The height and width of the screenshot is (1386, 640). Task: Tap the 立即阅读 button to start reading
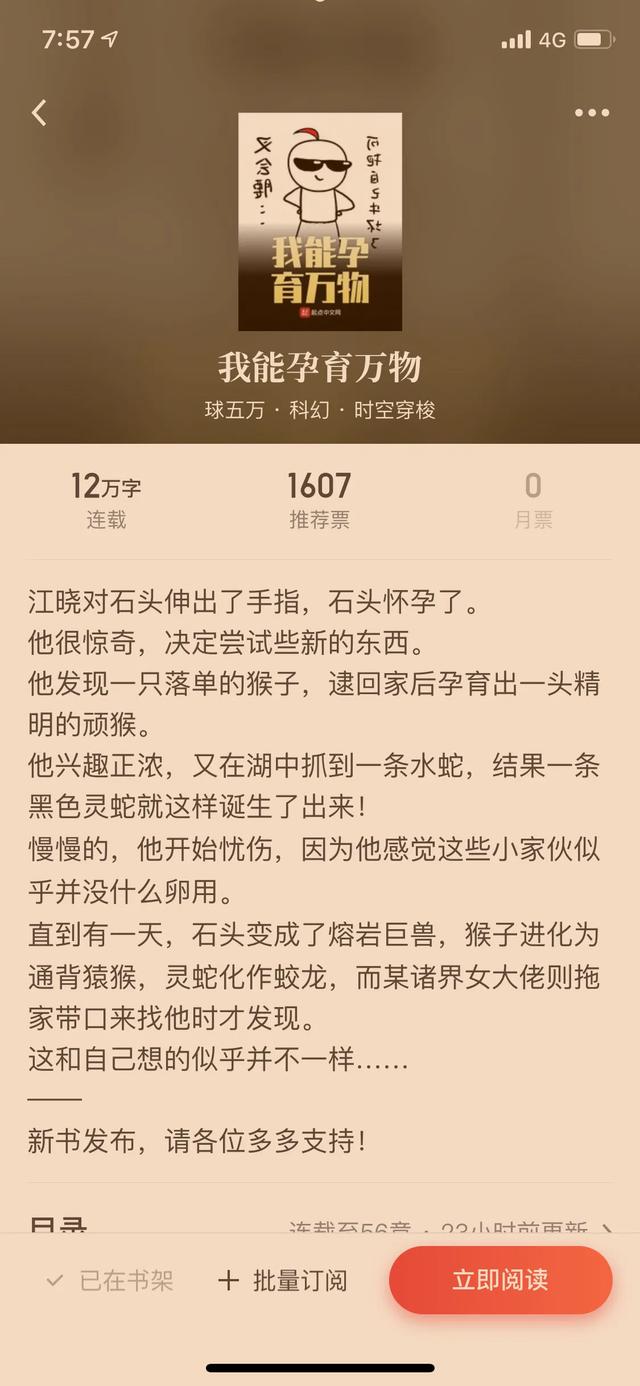click(500, 1281)
